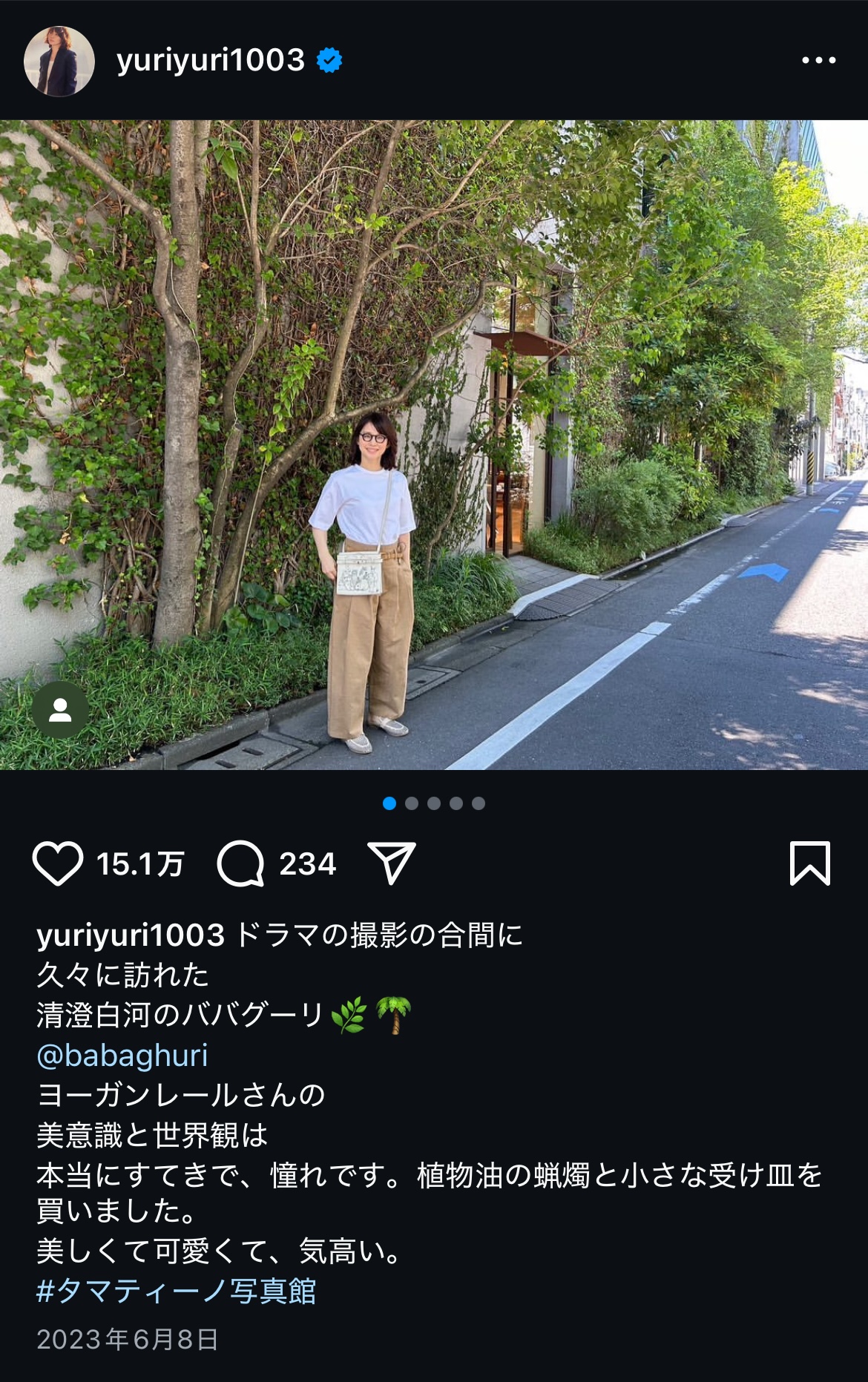Open the comments bubble icon

[x=240, y=863]
